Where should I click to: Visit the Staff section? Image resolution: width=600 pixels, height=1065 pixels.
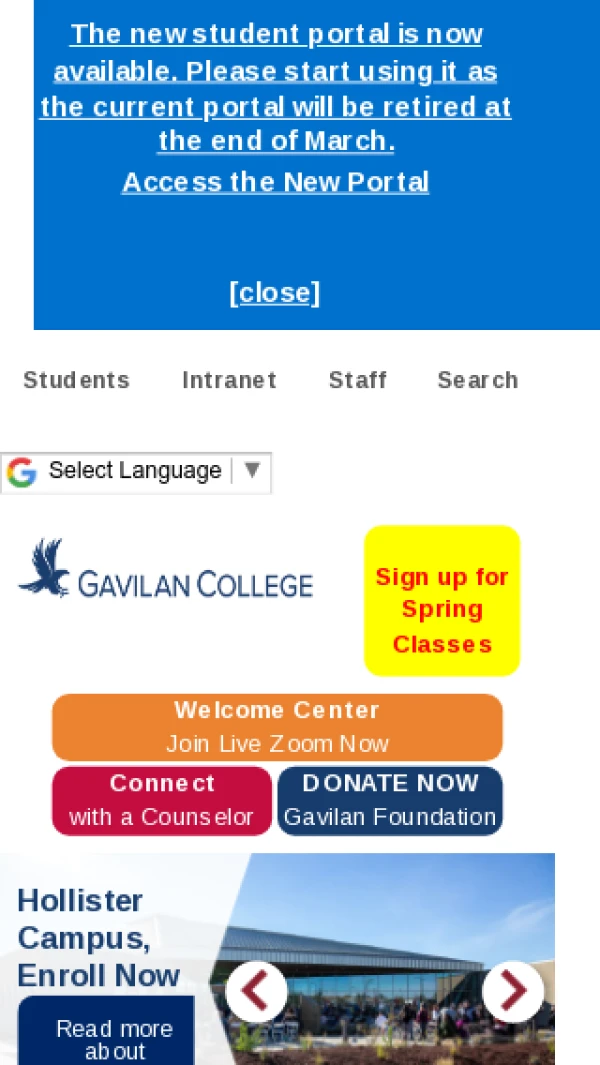tap(358, 380)
